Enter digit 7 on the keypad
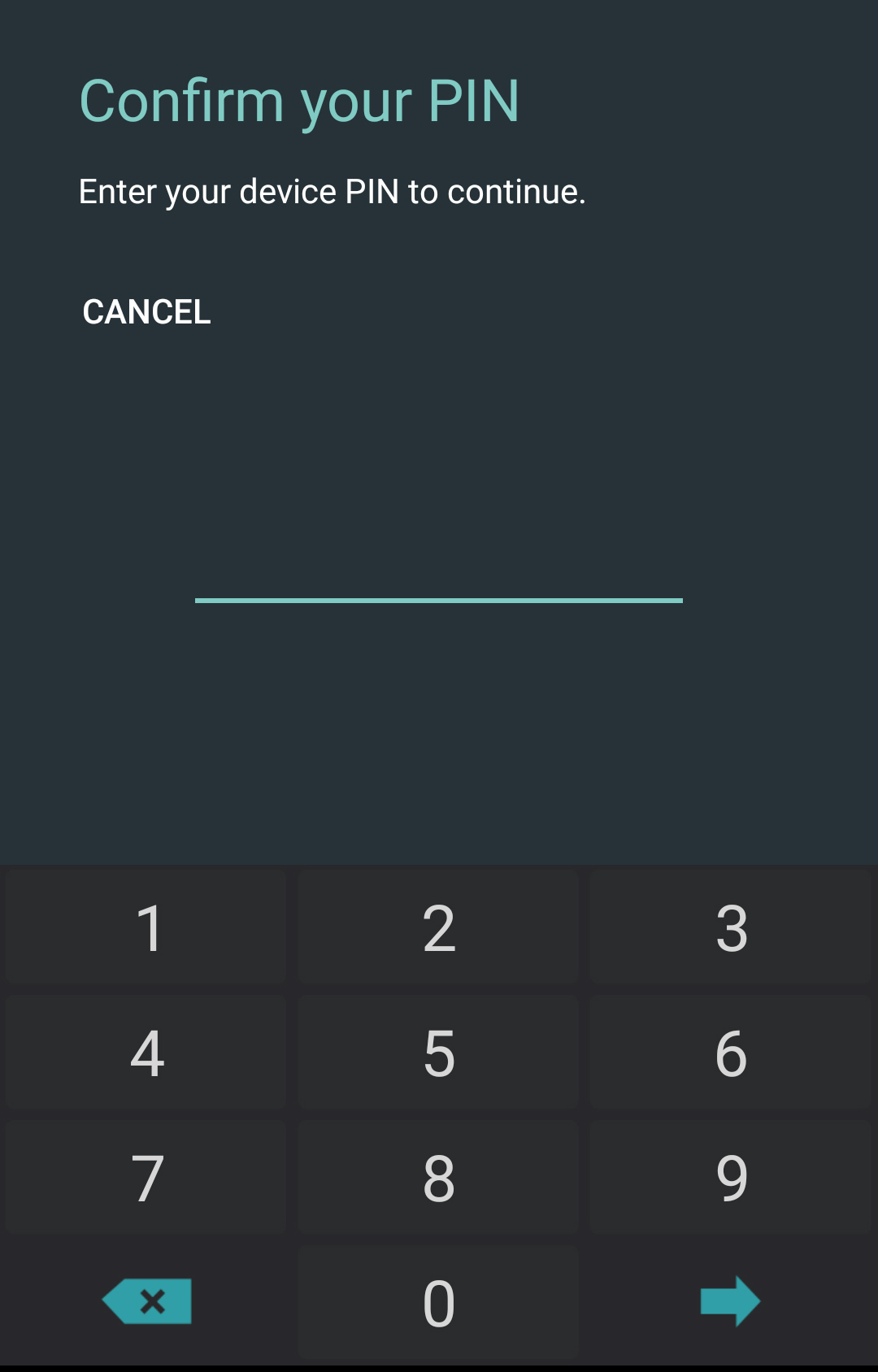The height and width of the screenshot is (1372, 878). click(x=146, y=1178)
